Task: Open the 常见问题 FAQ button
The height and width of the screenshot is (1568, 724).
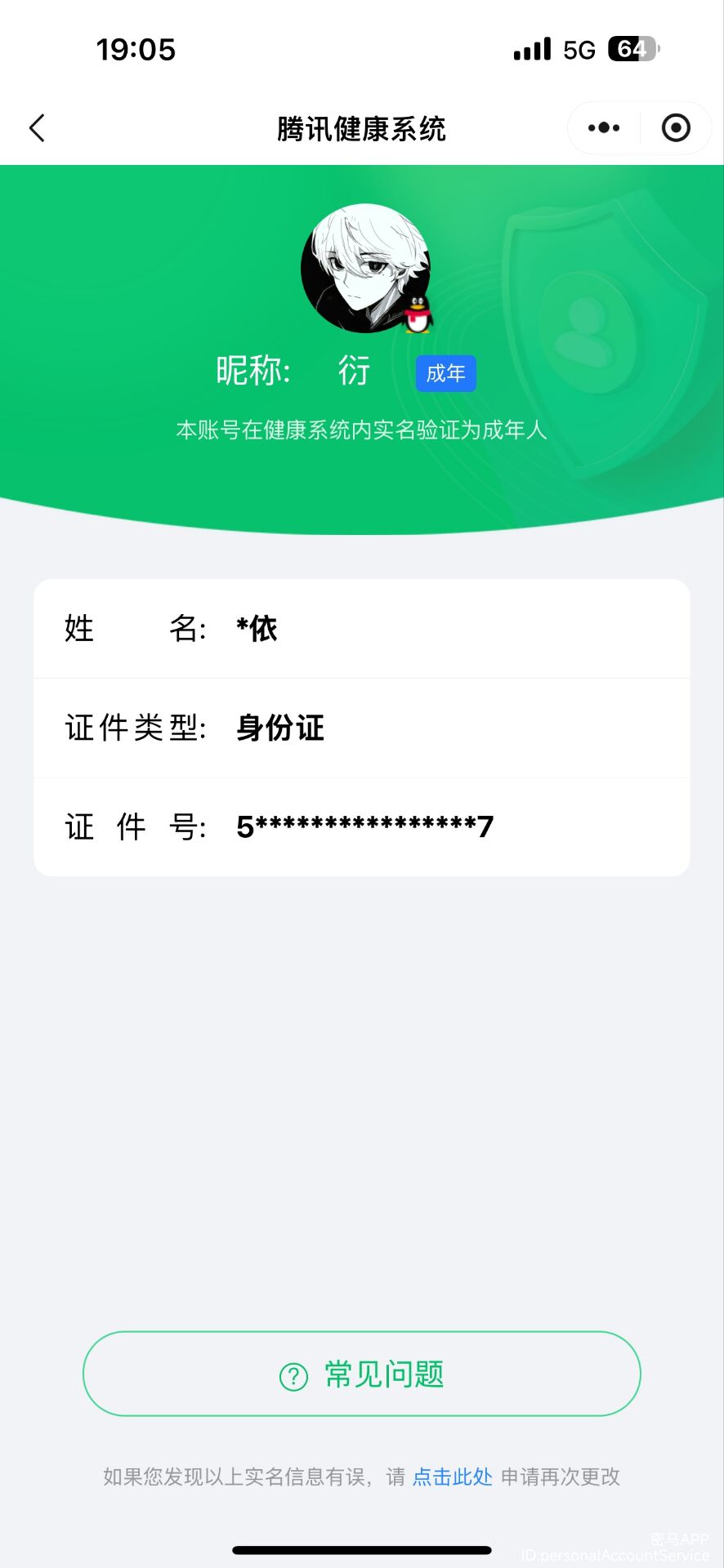Action: [362, 1374]
